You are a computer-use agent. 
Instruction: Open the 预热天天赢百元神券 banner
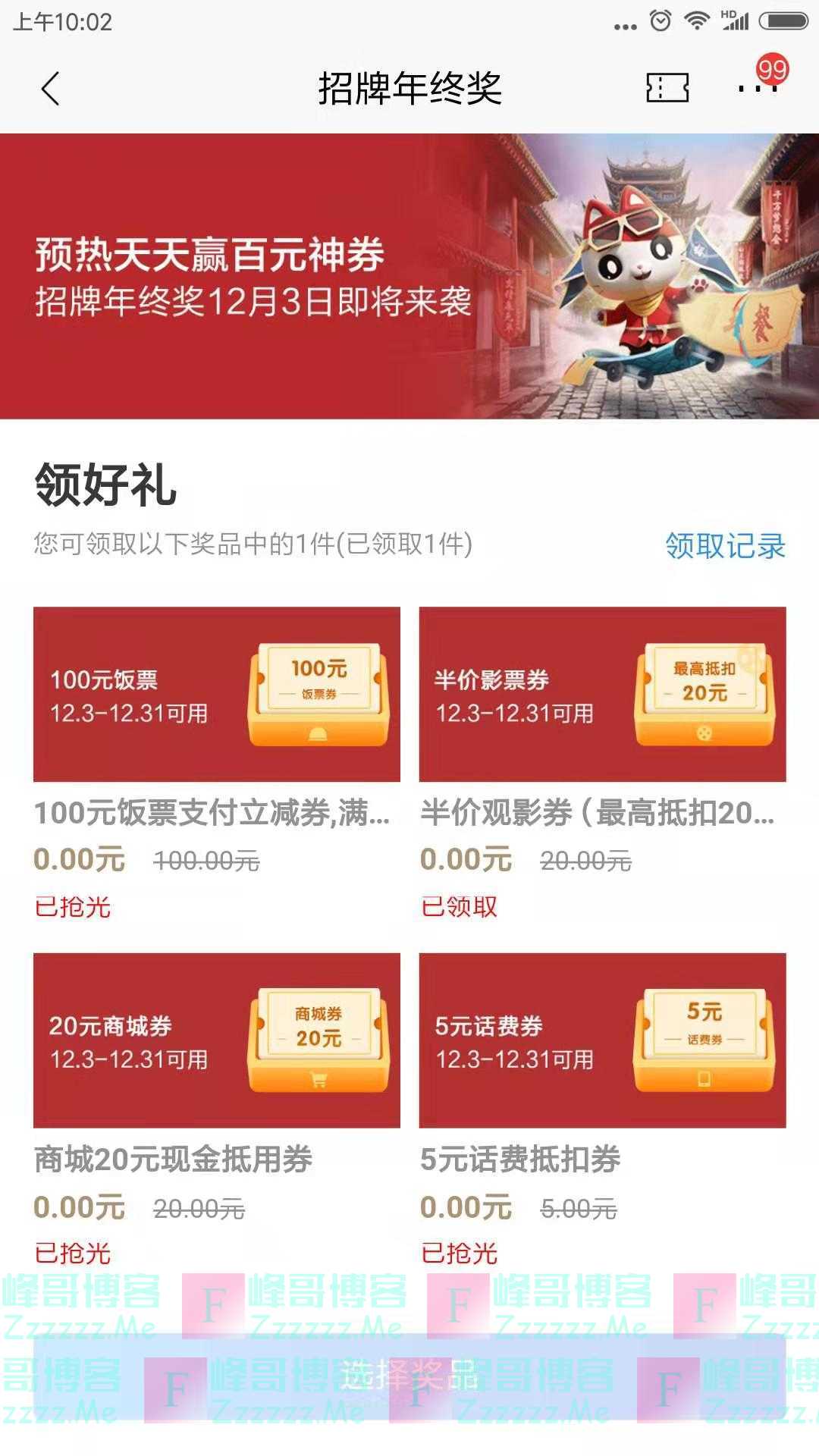point(409,276)
